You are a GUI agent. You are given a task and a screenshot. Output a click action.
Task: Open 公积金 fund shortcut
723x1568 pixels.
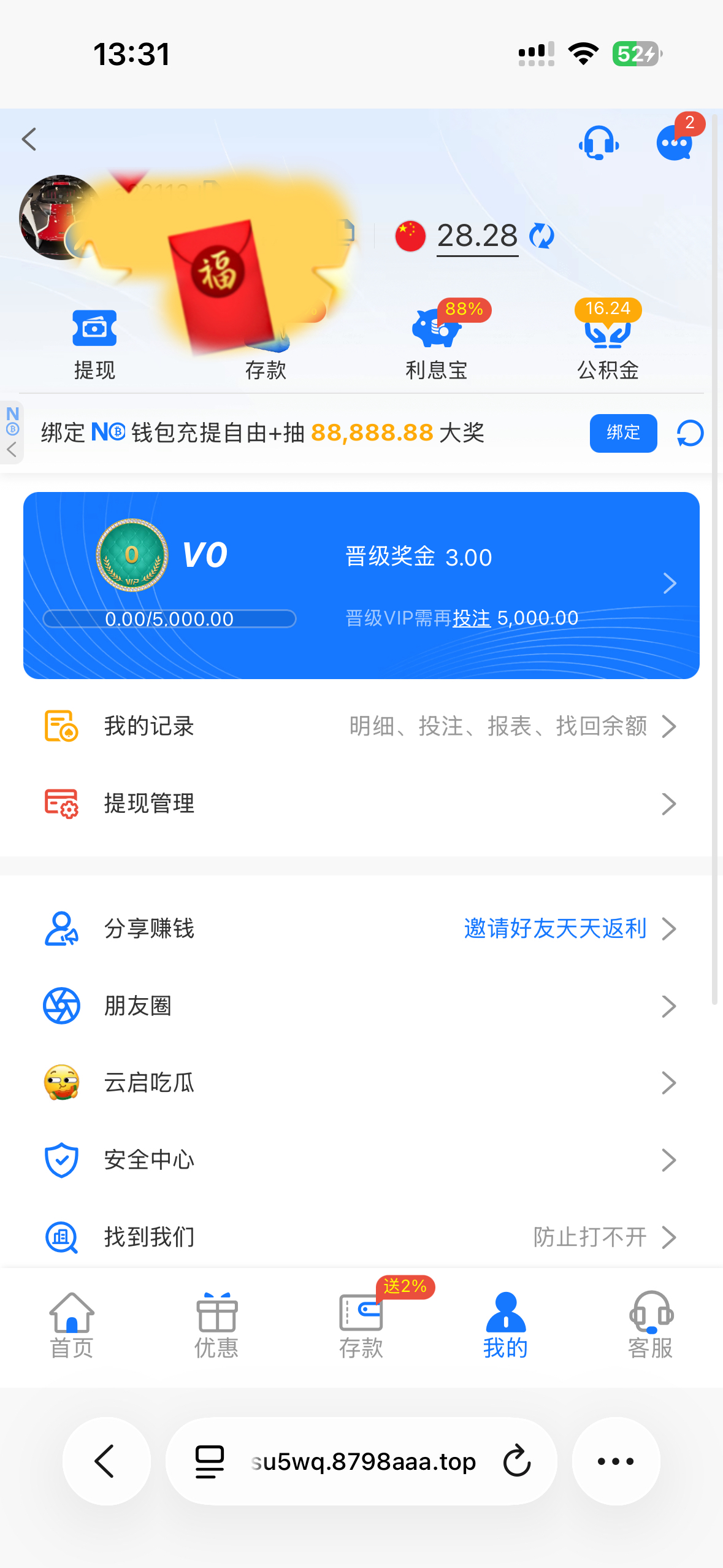click(608, 344)
